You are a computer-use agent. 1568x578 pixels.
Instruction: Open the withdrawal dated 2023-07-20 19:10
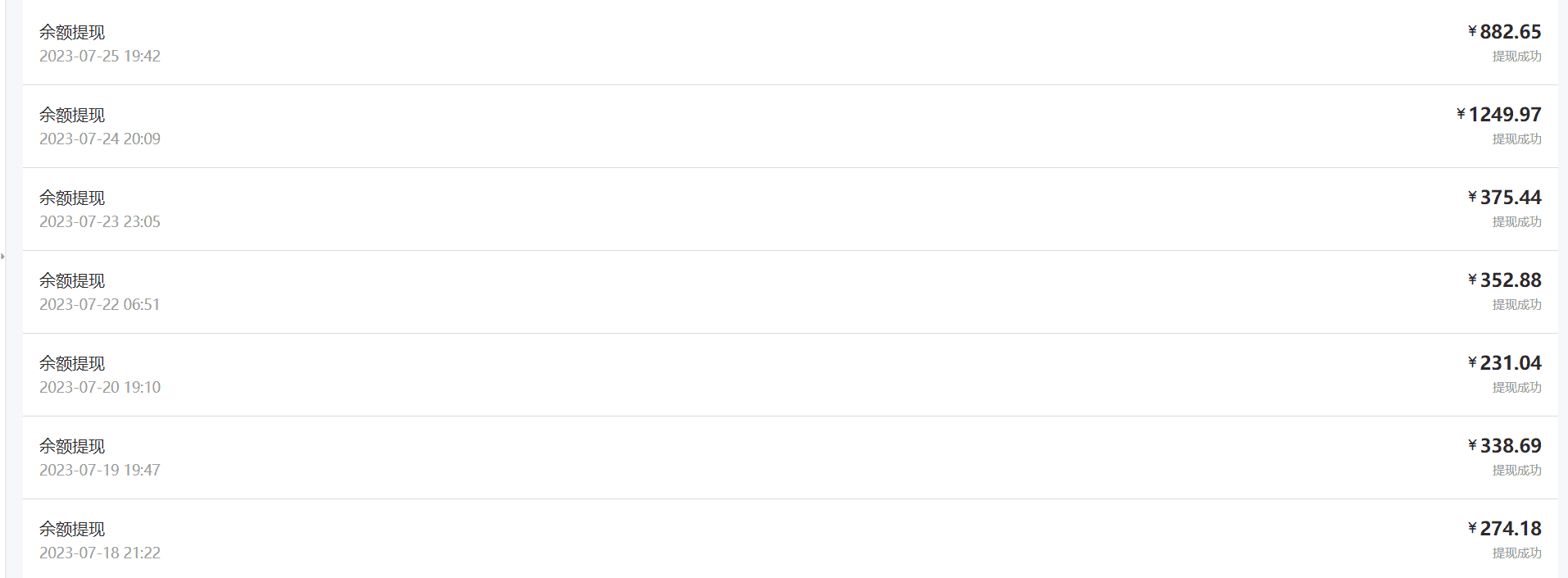pos(790,375)
